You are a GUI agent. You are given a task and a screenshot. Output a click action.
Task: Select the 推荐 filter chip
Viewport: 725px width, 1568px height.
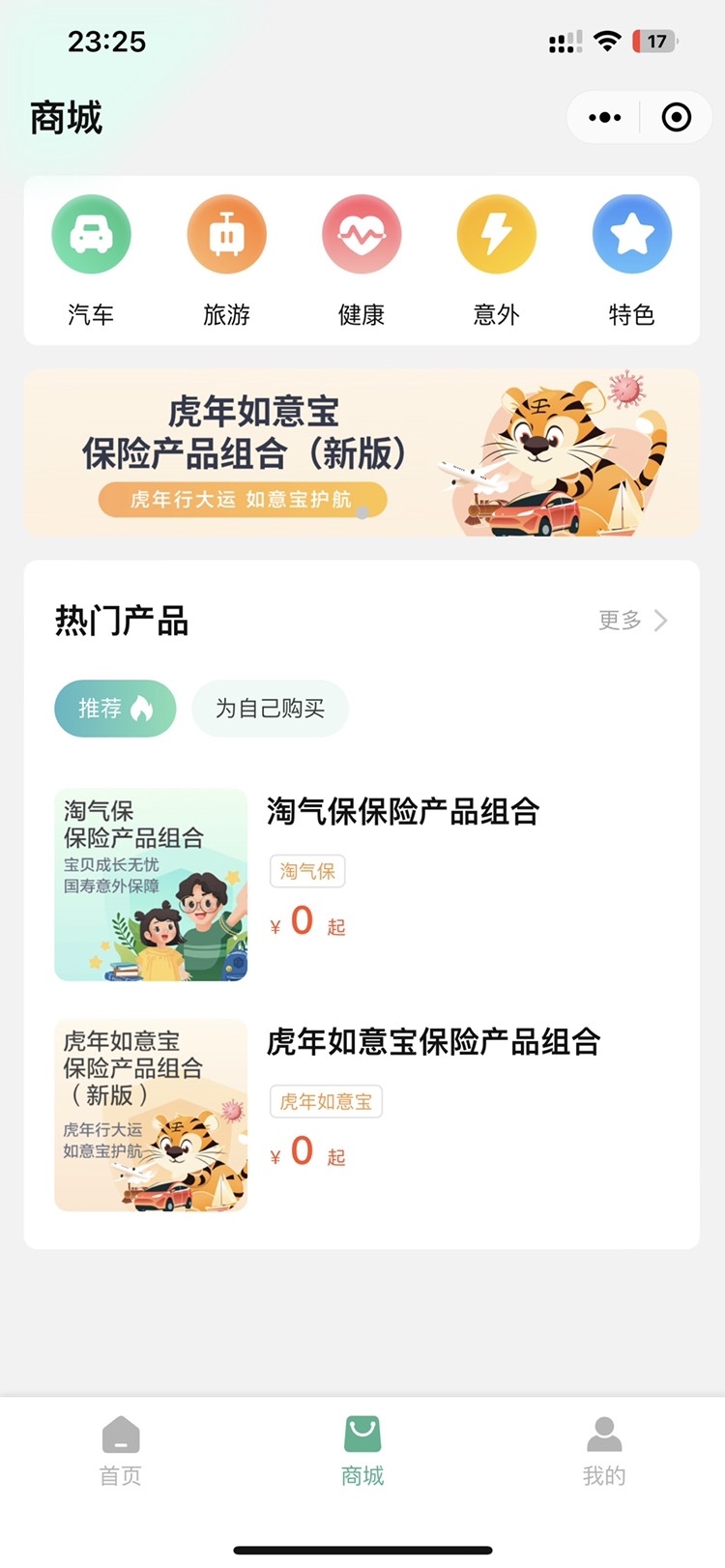[115, 709]
